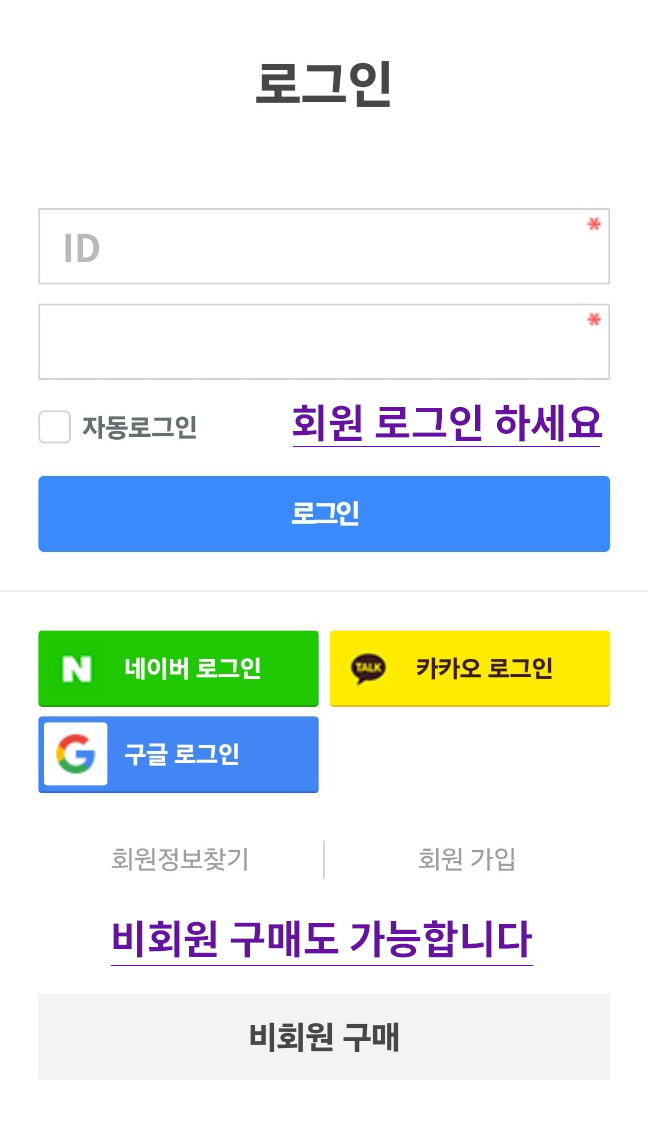Focus the password field below ID
648x1131 pixels.
coord(323,342)
